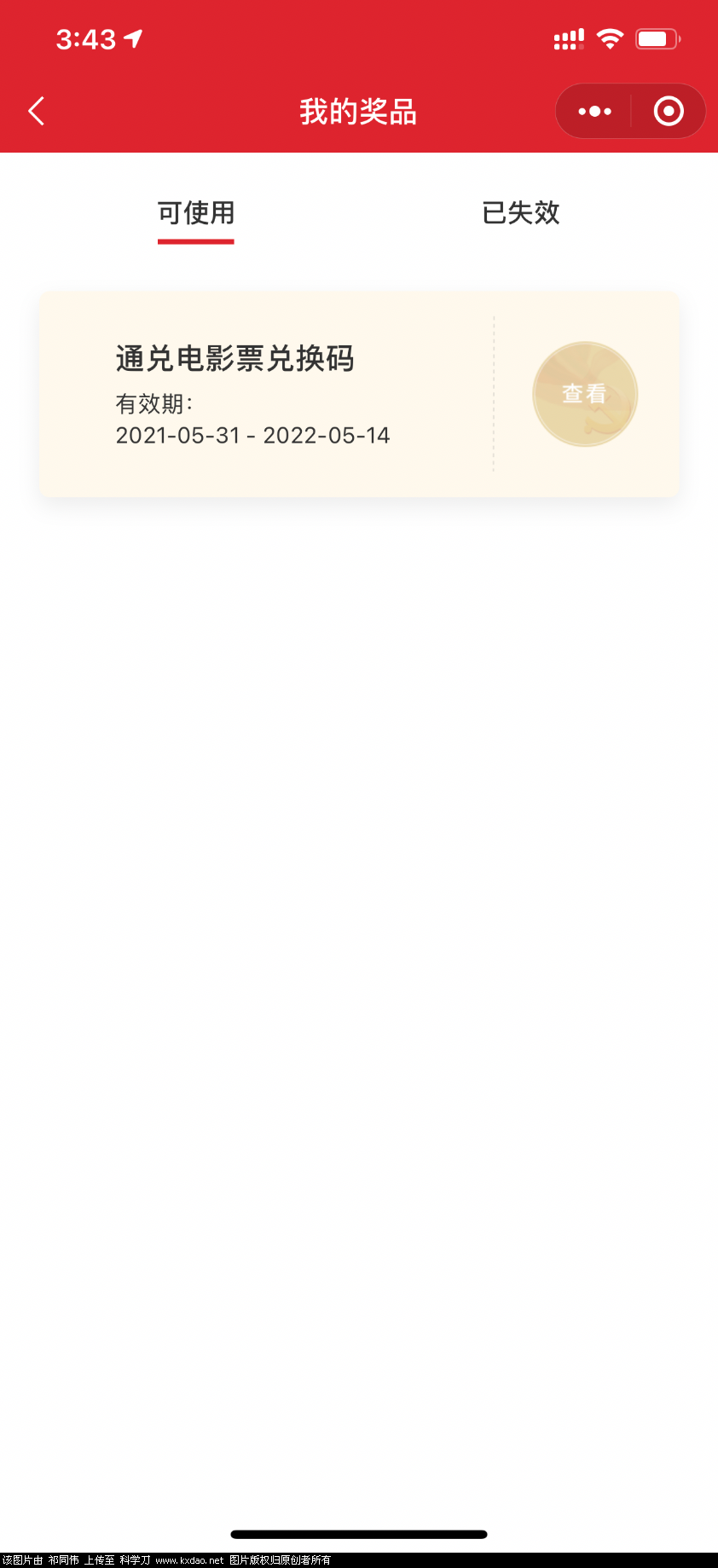Tap the time 3:43 in status bar
Screen dimensions: 718x1568
pos(85,38)
